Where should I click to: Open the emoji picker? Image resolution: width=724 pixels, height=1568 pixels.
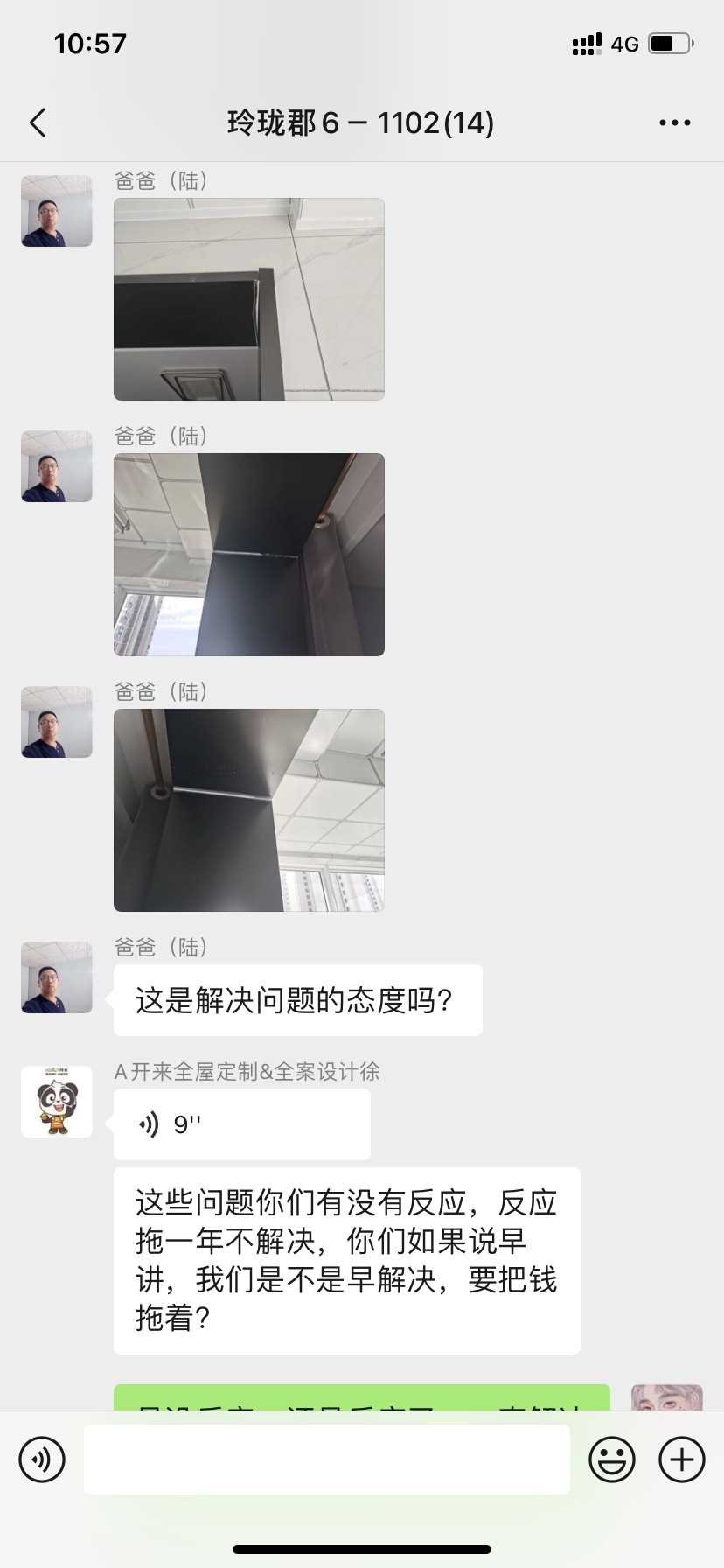click(611, 1459)
